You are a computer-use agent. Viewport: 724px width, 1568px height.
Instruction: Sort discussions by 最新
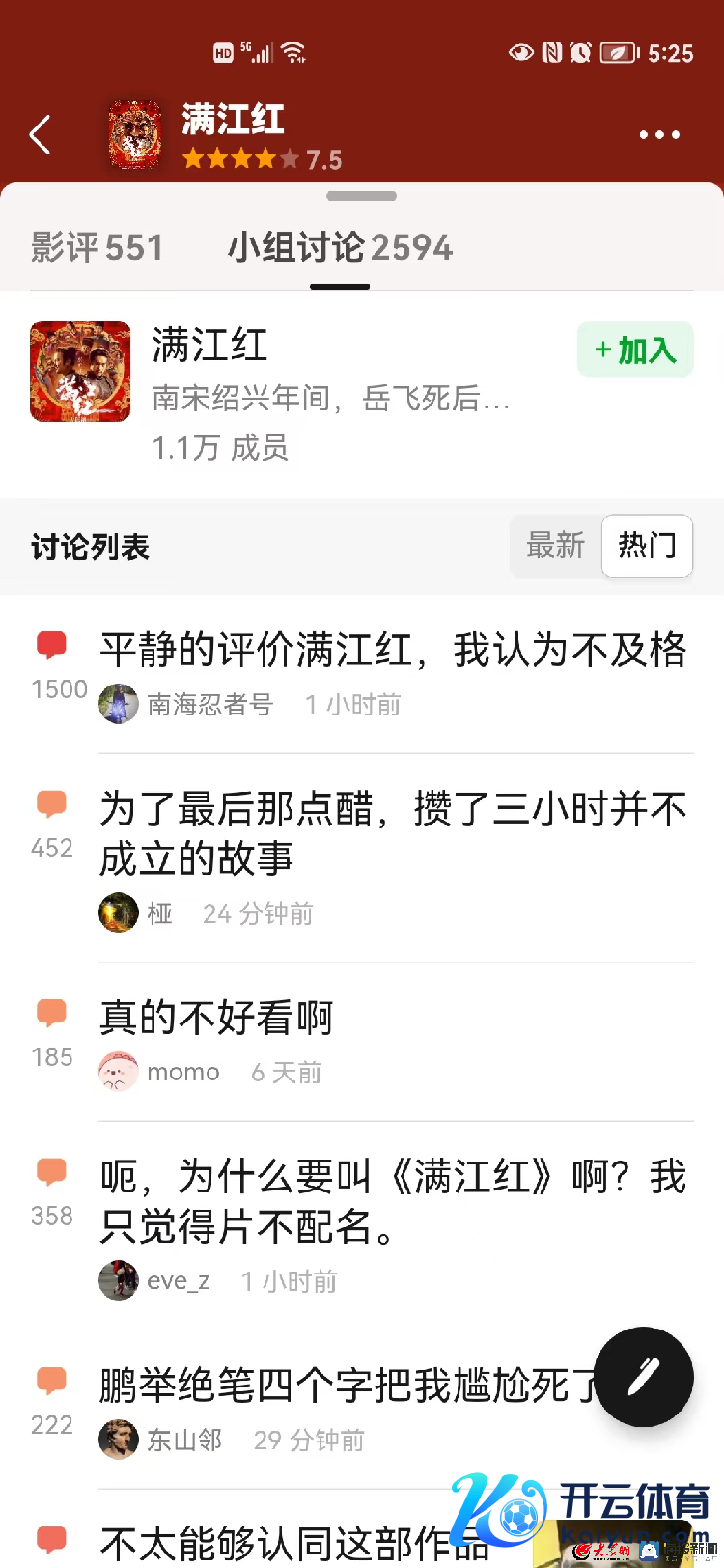(x=555, y=546)
